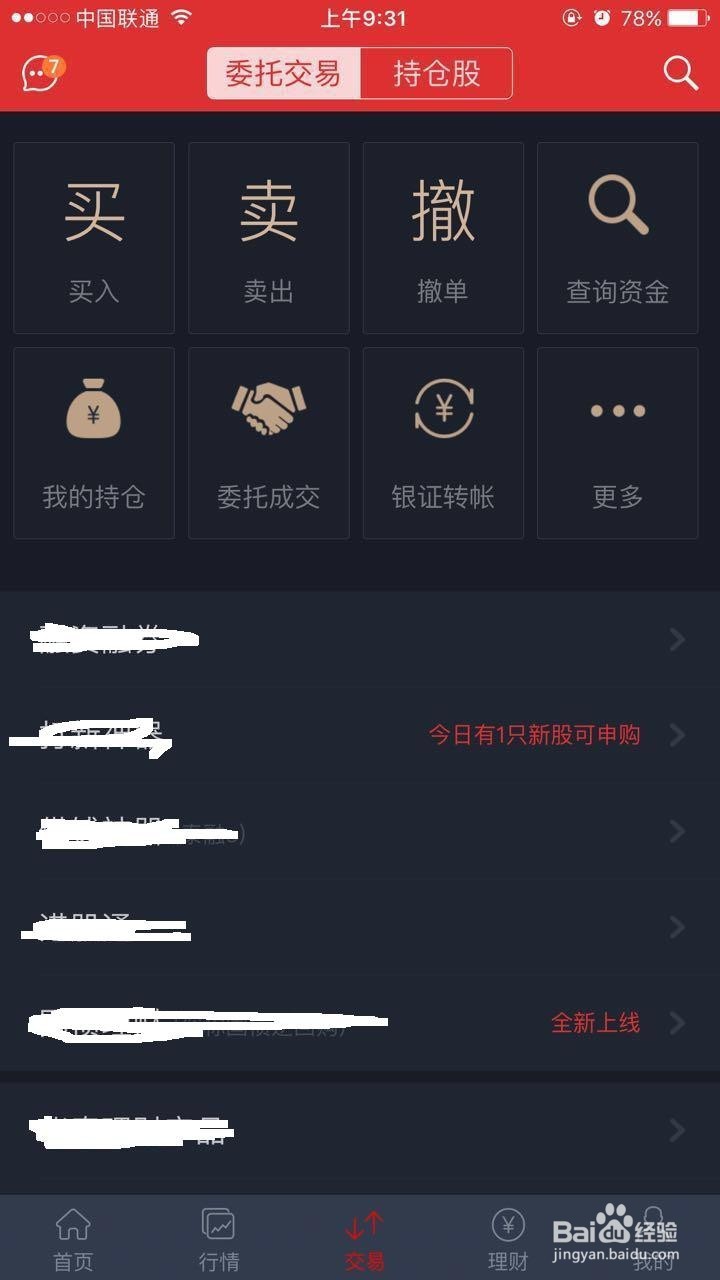Switch to the 持仓股 tab
This screenshot has height=1280, width=720.
point(436,73)
